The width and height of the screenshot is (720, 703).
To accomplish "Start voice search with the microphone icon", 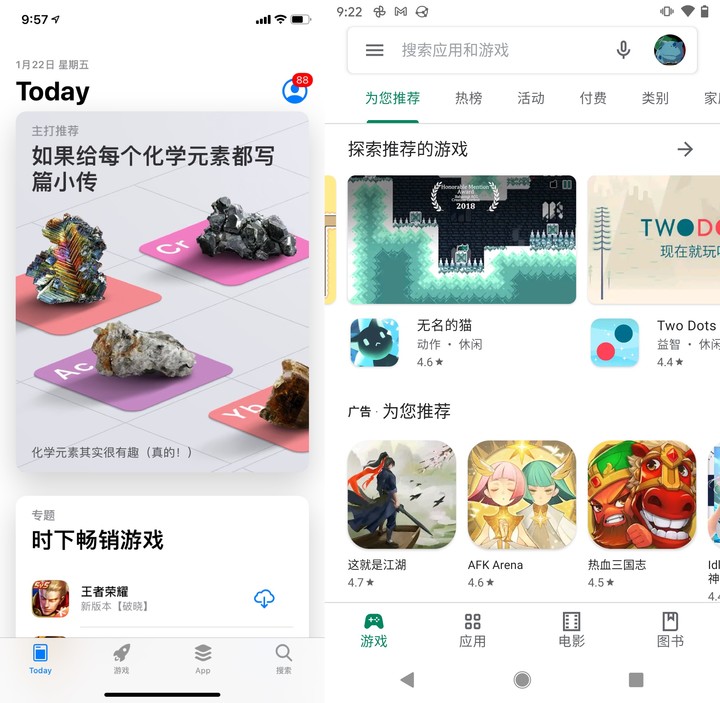I will click(x=623, y=50).
